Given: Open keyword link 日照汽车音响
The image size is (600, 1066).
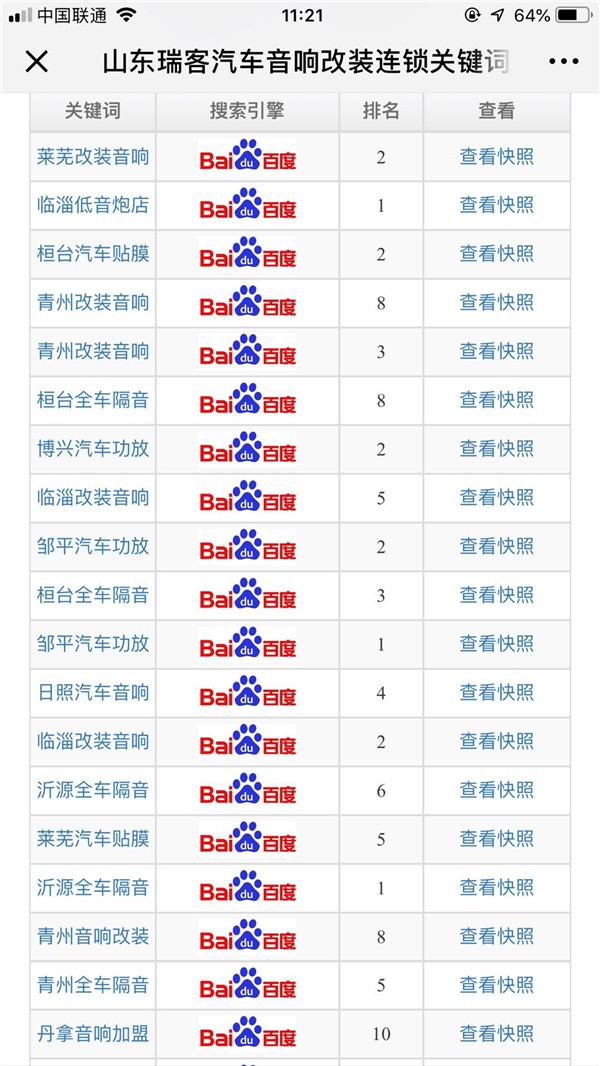Looking at the screenshot, I should tap(93, 692).
